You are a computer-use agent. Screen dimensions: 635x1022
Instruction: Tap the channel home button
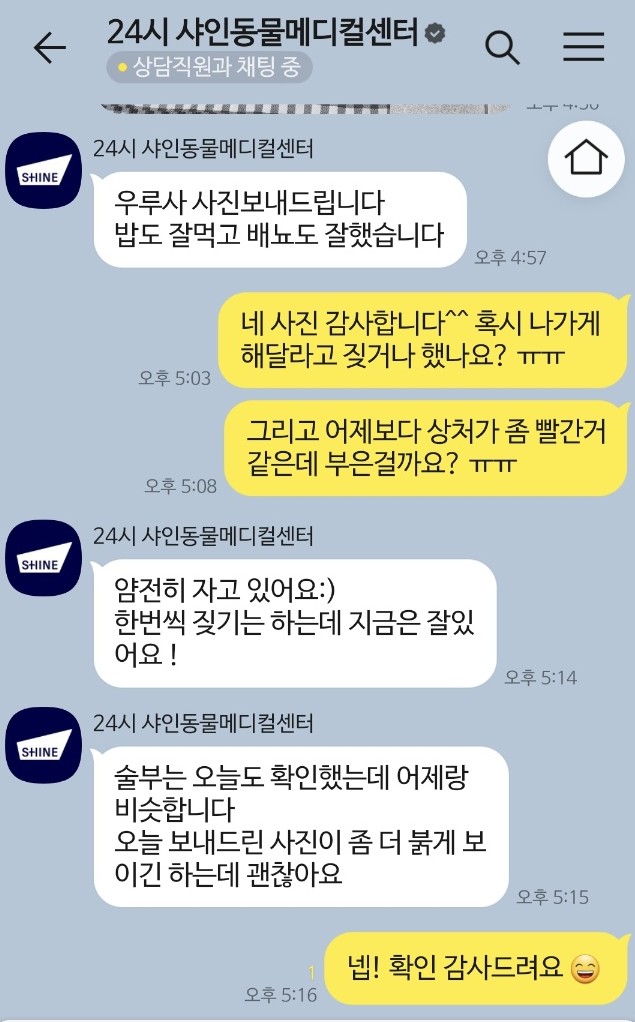586,158
